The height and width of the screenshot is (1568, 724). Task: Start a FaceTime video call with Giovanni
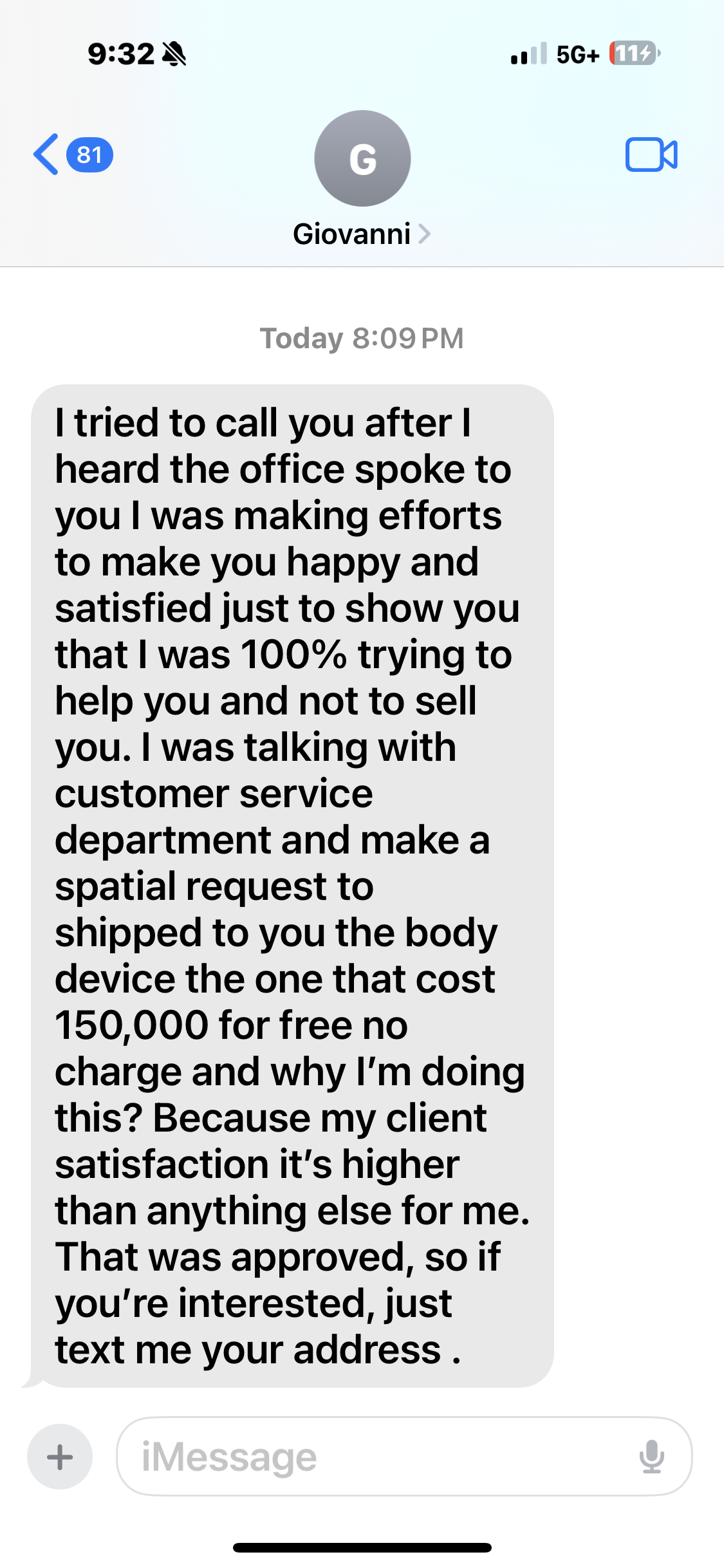651,155
